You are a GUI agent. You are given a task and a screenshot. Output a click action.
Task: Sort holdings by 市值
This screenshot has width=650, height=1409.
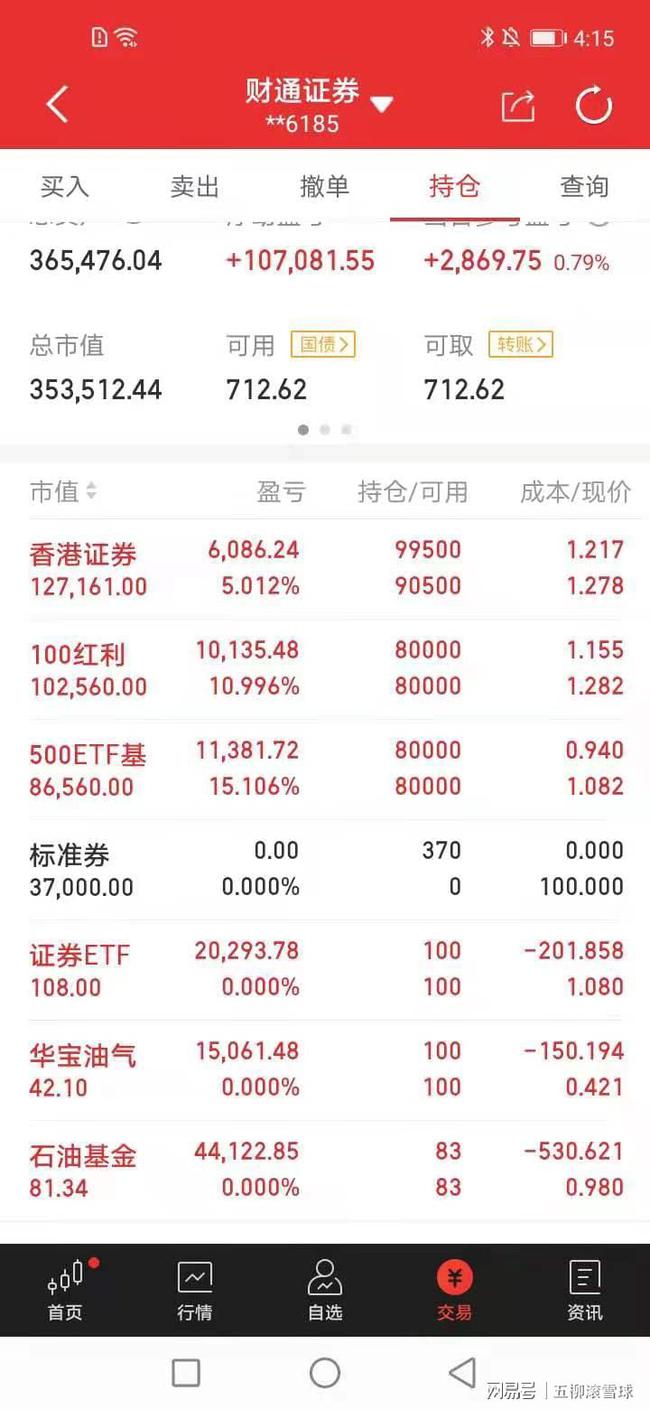pyautogui.click(x=64, y=491)
